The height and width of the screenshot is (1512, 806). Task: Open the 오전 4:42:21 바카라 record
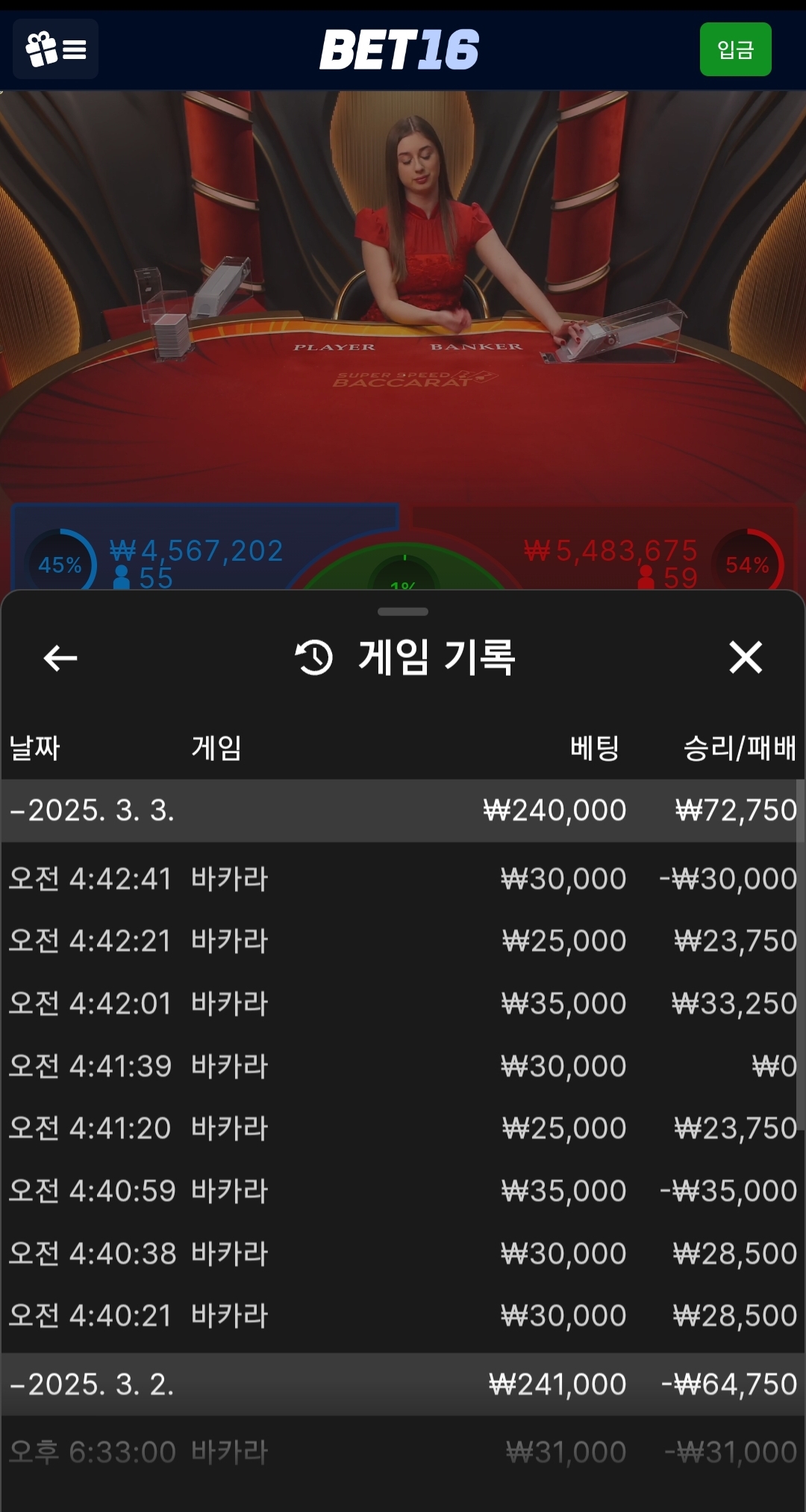[402, 941]
